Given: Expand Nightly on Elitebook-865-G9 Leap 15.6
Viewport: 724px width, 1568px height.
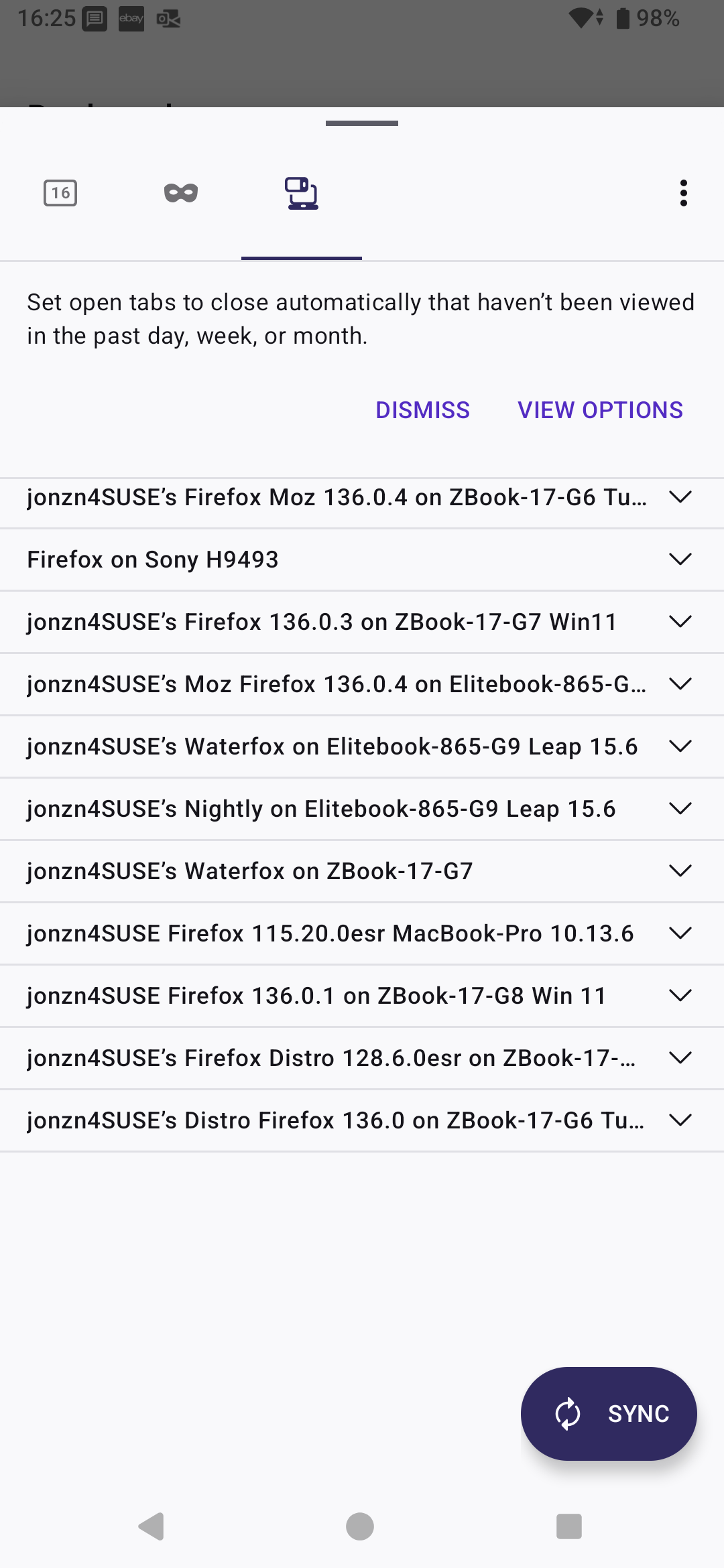Looking at the screenshot, I should click(362, 809).
